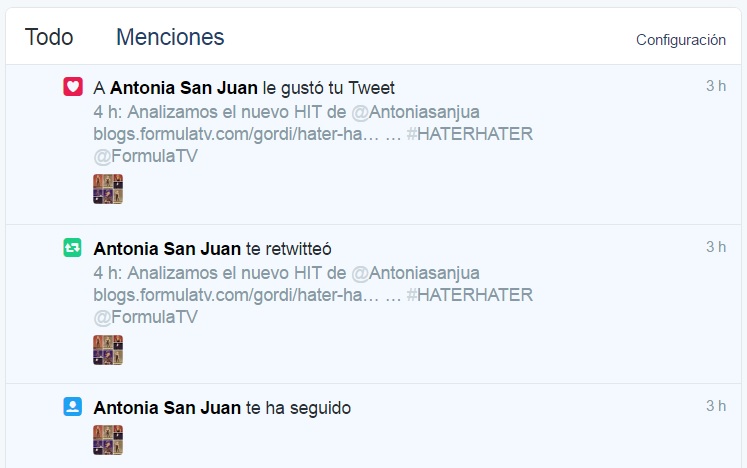Tap avatar thumbnail under the retweet notification
Image resolution: width=747 pixels, height=468 pixels.
108,349
